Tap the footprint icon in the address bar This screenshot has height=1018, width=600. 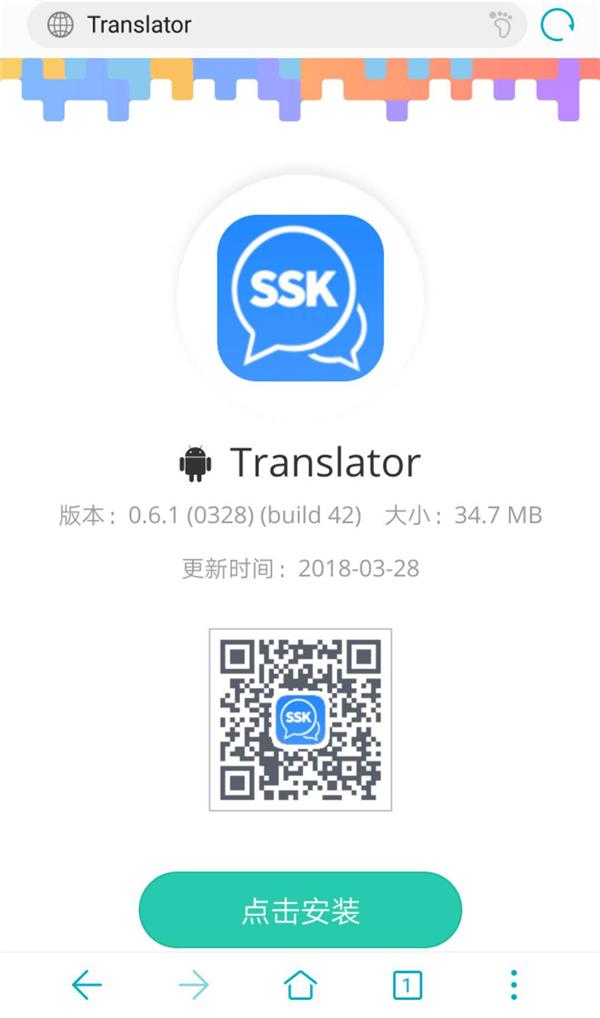(x=501, y=25)
